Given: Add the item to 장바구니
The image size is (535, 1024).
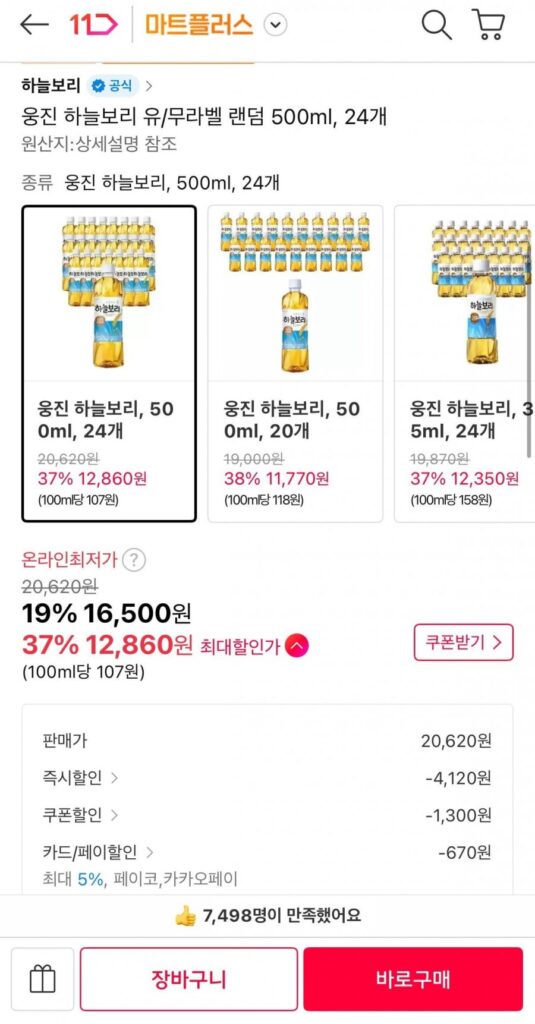Looking at the screenshot, I should (x=189, y=979).
